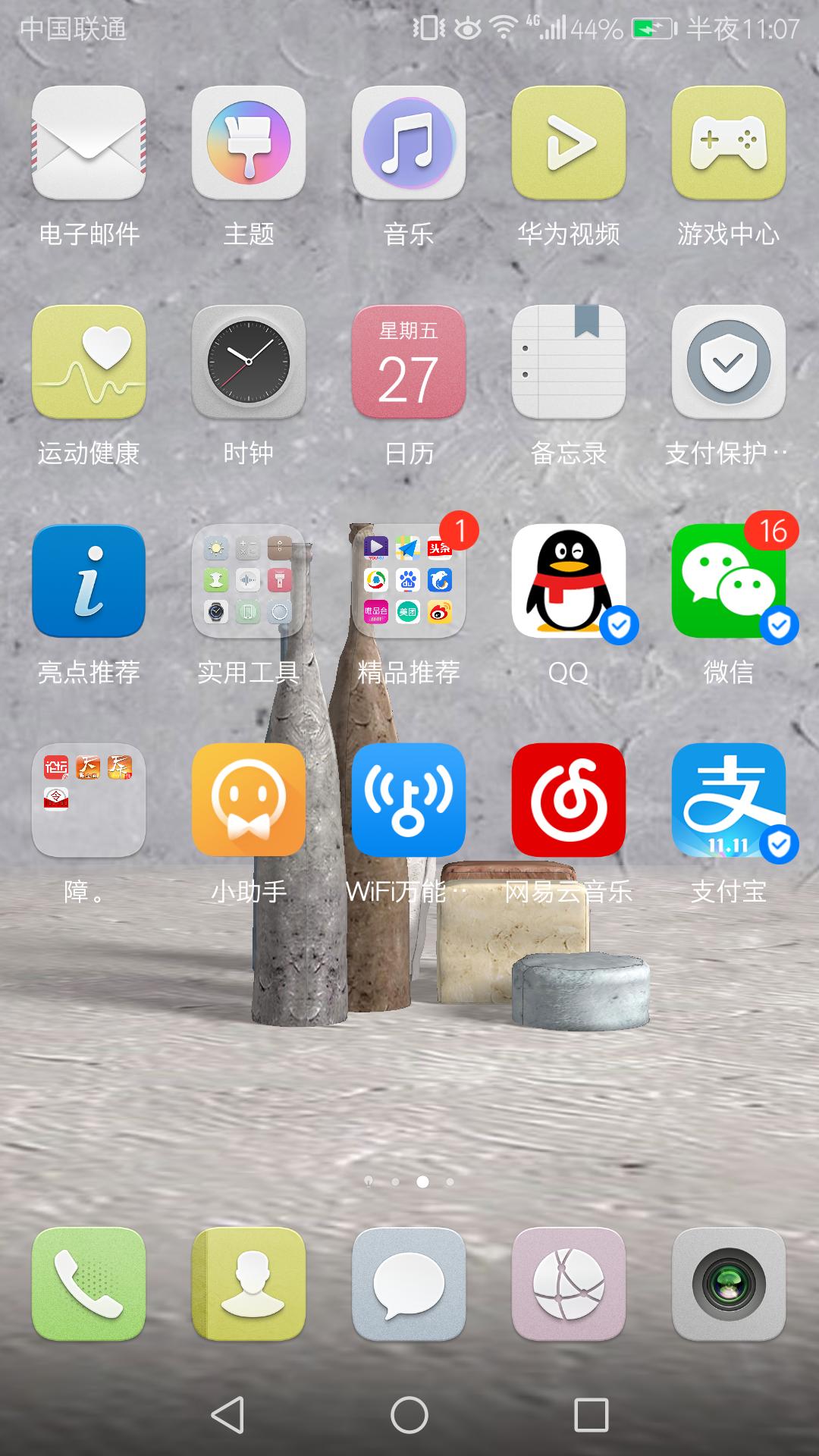
Task: Open 微信 WeChat with 16 notifications
Action: [x=729, y=581]
